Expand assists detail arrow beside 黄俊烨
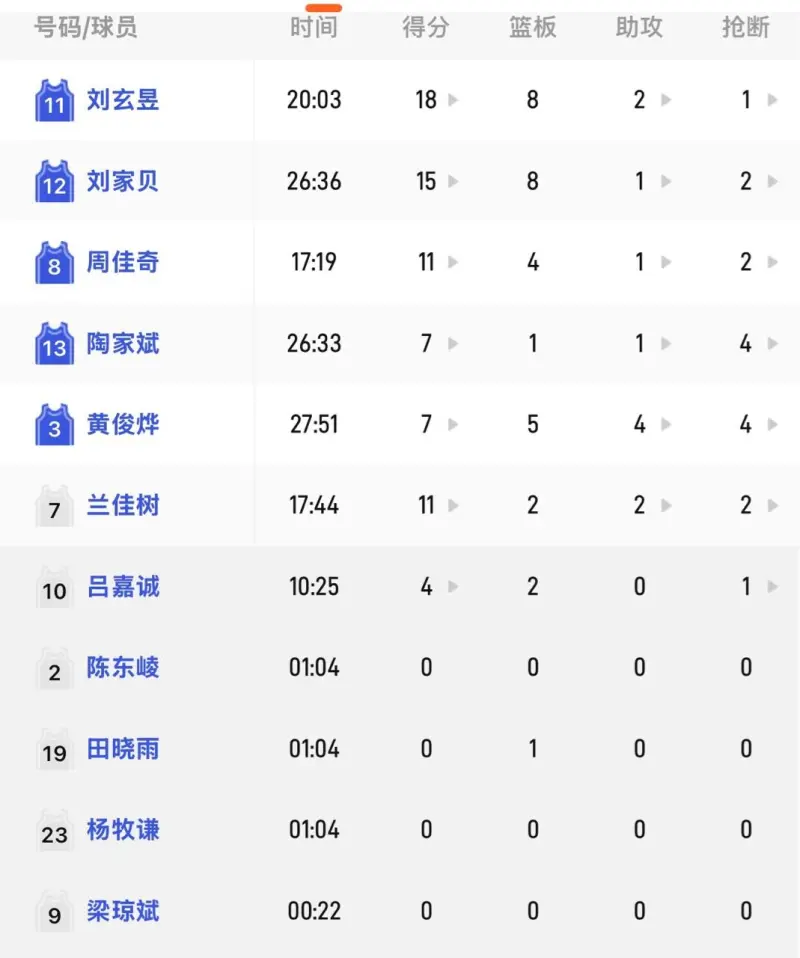Viewport: 800px width, 958px height. click(665, 424)
